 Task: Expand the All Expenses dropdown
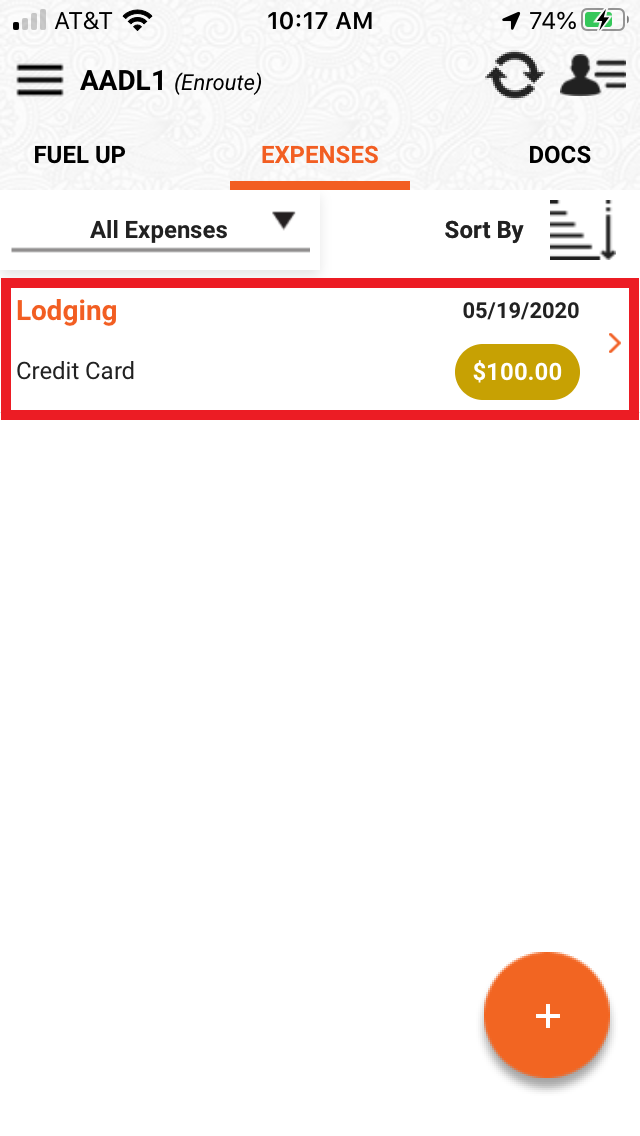point(161,229)
